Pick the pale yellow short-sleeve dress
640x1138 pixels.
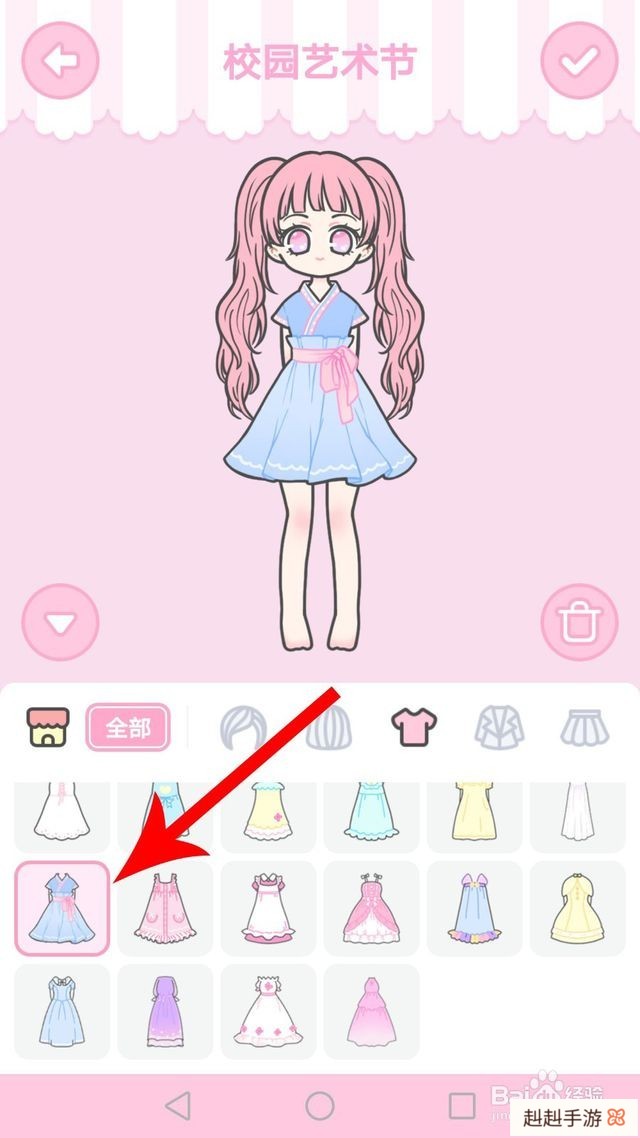tap(577, 907)
